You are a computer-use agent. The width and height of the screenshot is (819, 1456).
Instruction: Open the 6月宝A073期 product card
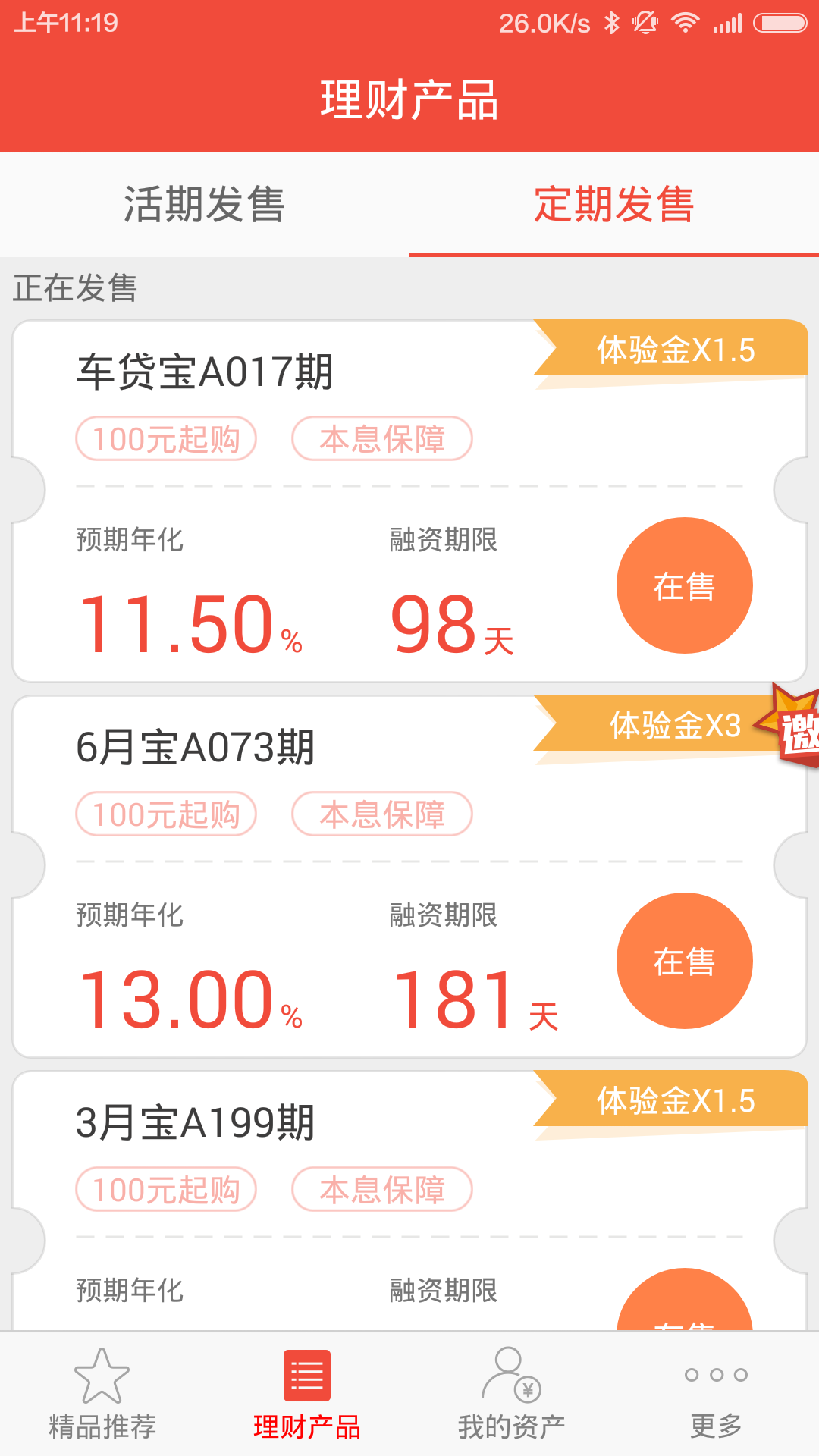[303, 872]
